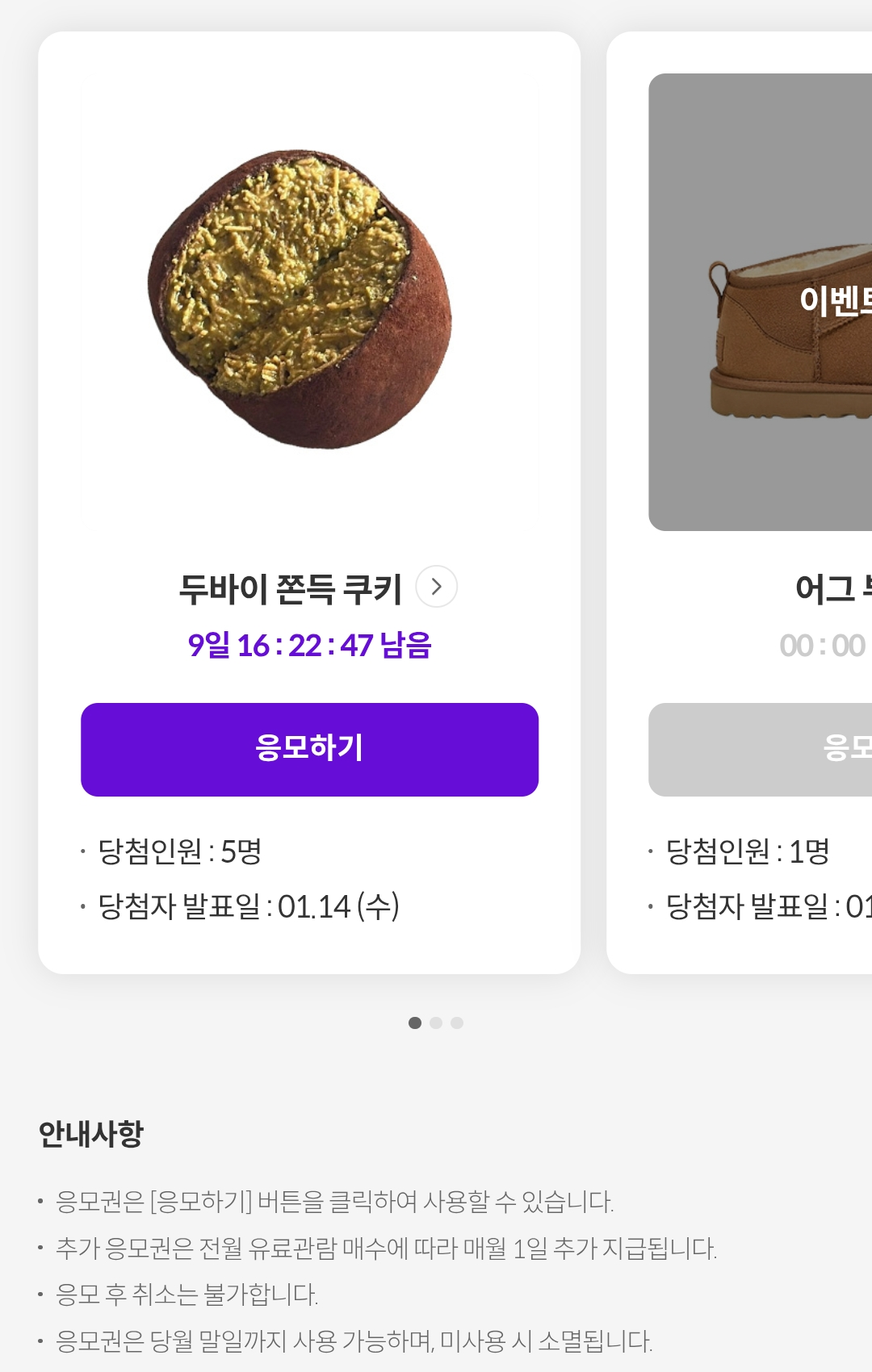Image resolution: width=872 pixels, height=1372 pixels.
Task: Select the 당첨인원 : 1명 line on the UGG card
Action: pyautogui.click(x=747, y=851)
